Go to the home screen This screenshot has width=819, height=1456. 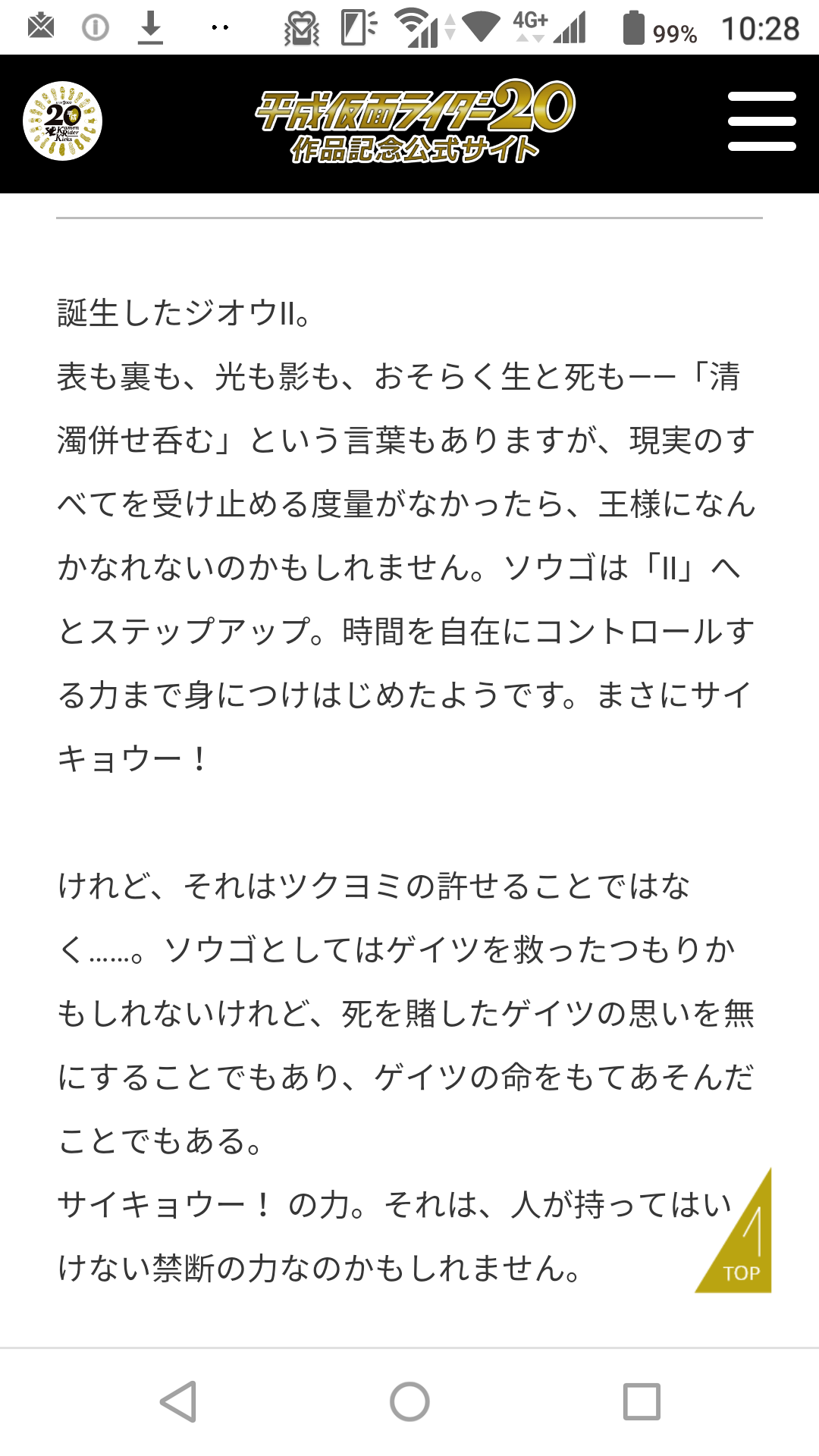click(409, 1401)
